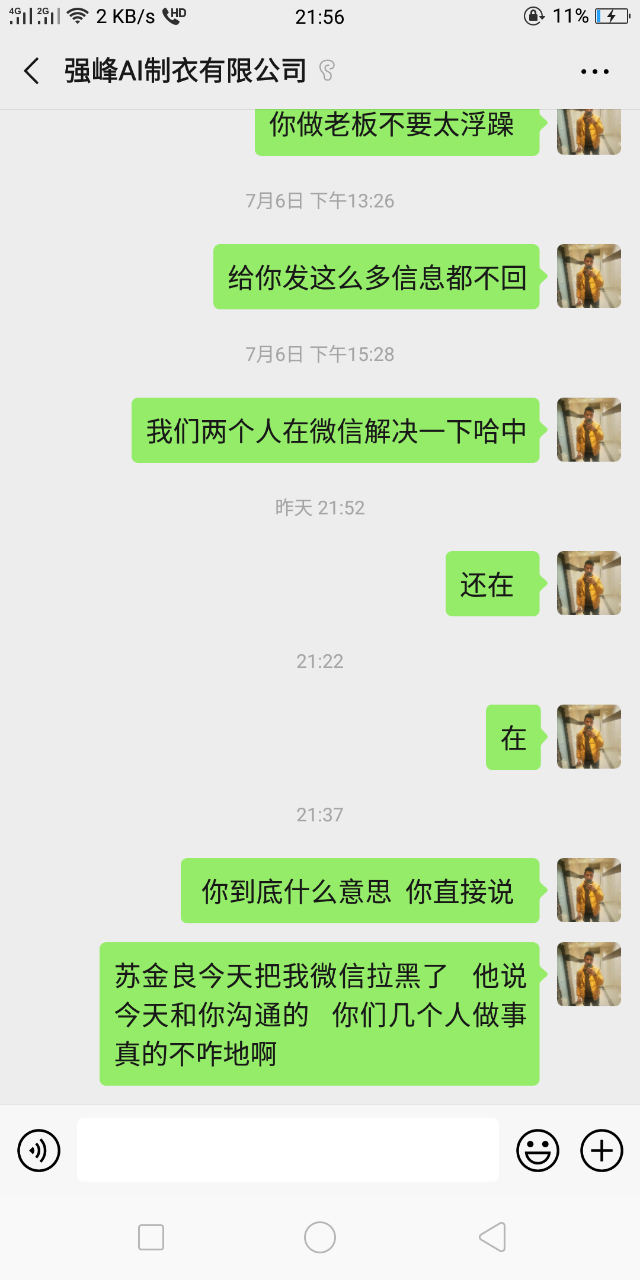Open avatar beside message 你到底什么意思 你直接说
Screen dimensions: 640x1280
tap(589, 890)
